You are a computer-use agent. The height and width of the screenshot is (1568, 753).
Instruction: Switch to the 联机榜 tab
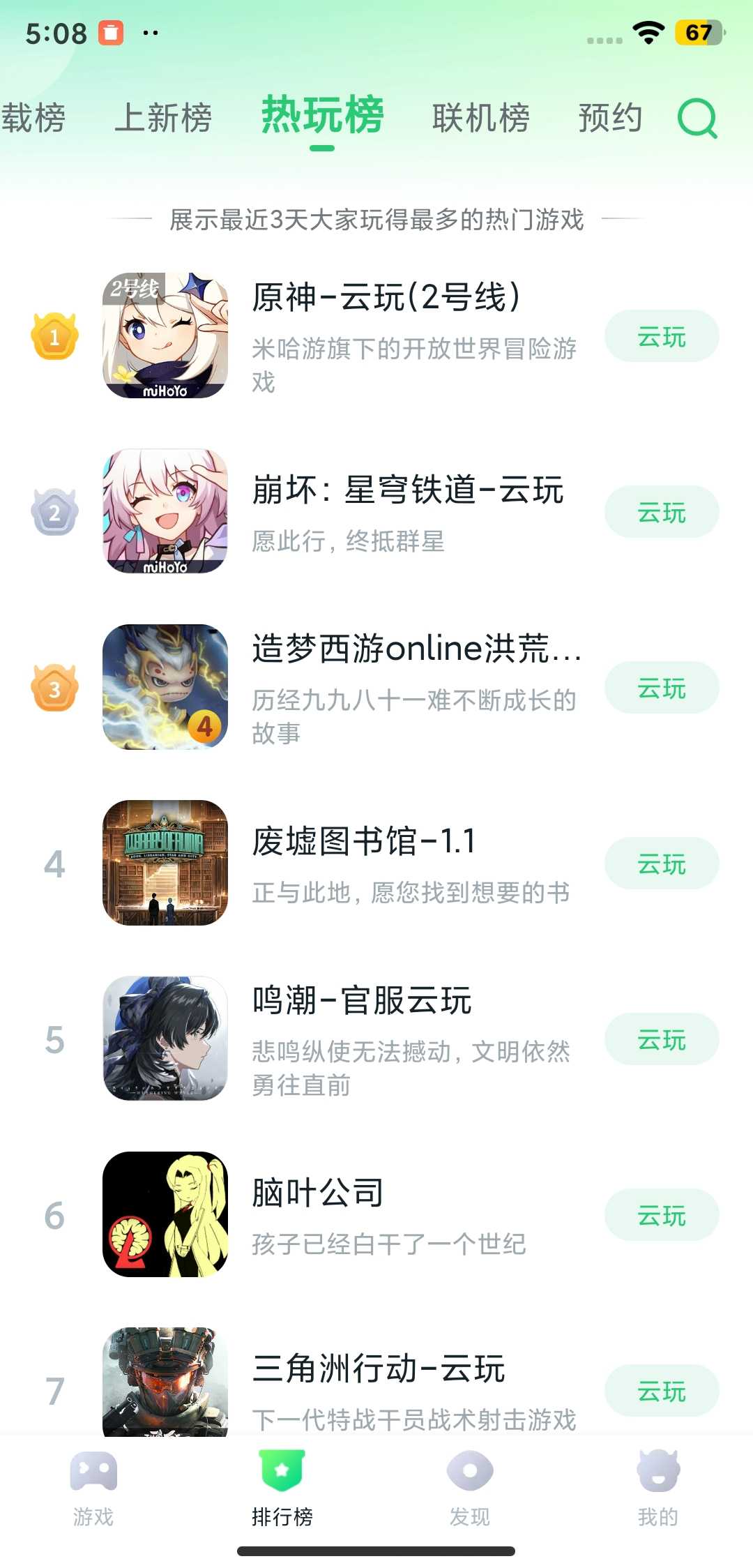click(481, 118)
